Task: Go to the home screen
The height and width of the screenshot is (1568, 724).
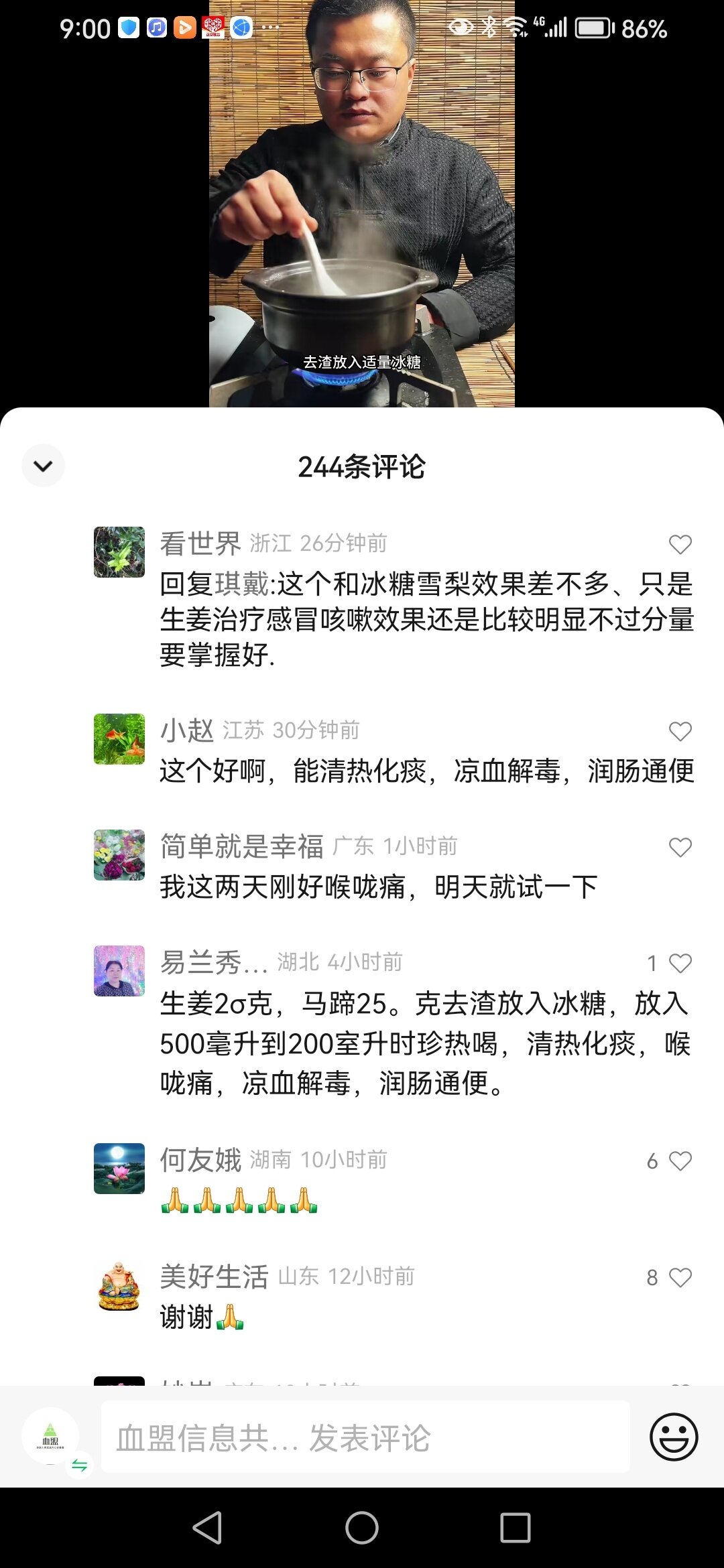Action: tap(362, 1528)
